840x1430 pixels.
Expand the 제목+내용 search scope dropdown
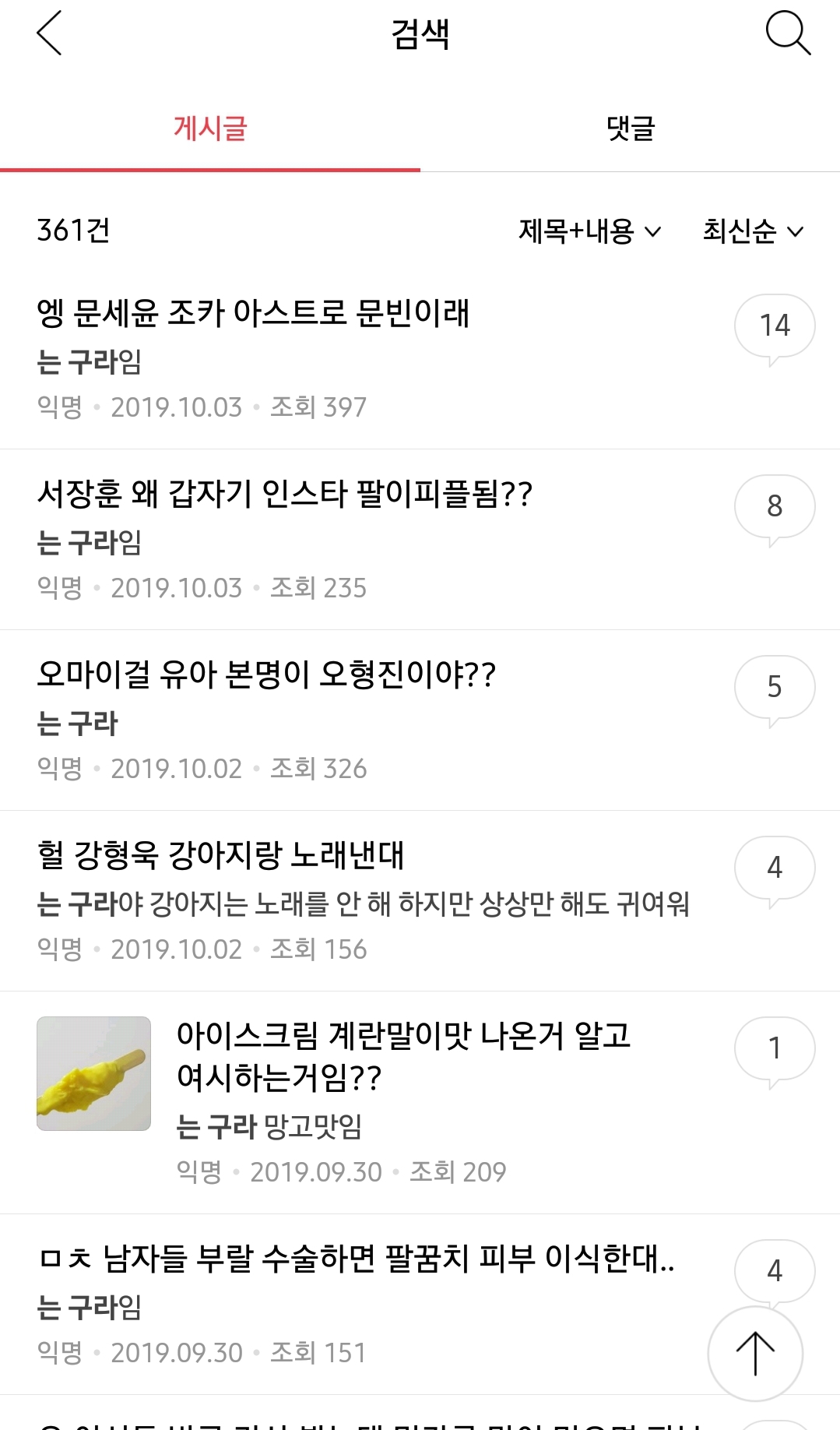[589, 231]
